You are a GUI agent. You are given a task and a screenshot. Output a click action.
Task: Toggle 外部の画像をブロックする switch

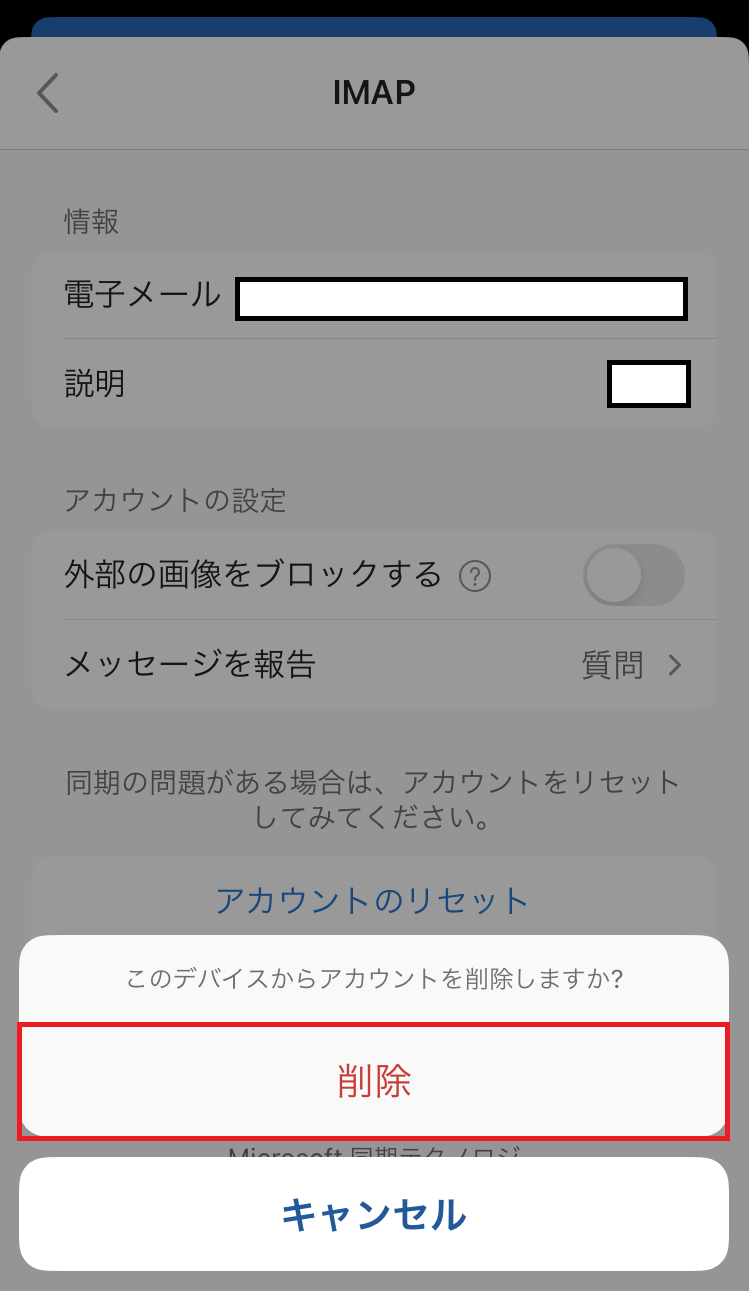point(634,575)
